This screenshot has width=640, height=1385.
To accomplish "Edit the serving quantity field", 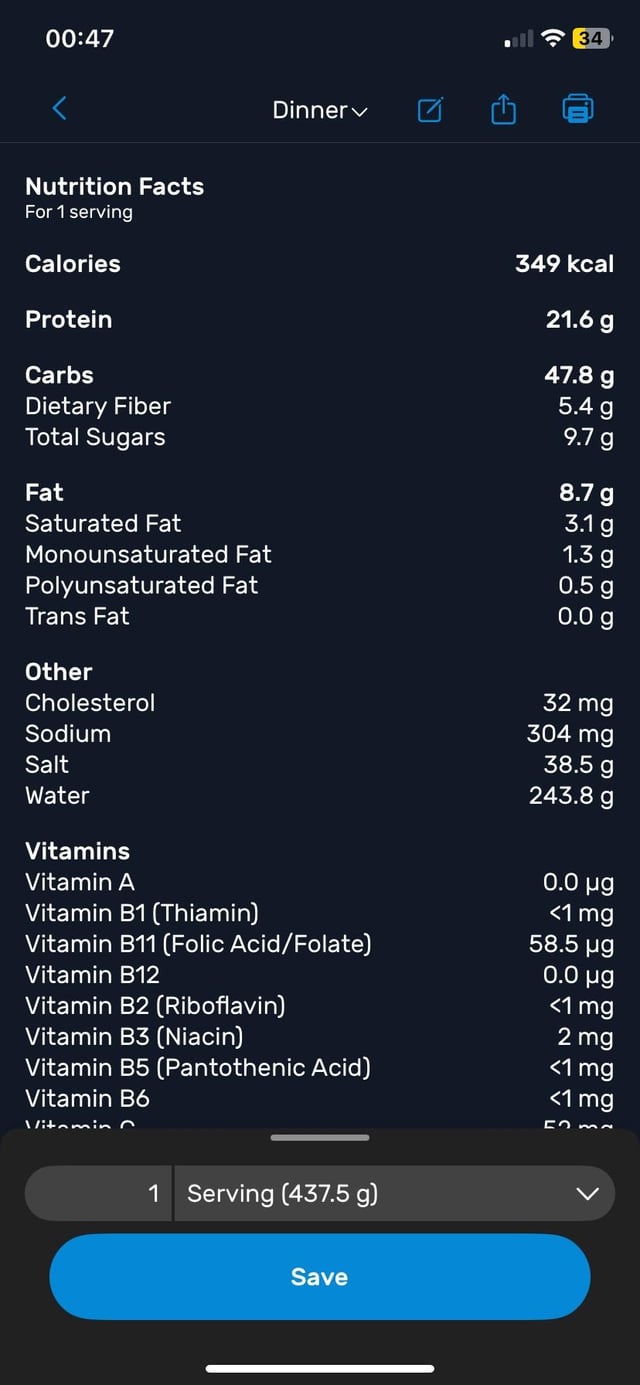I will tap(98, 1193).
